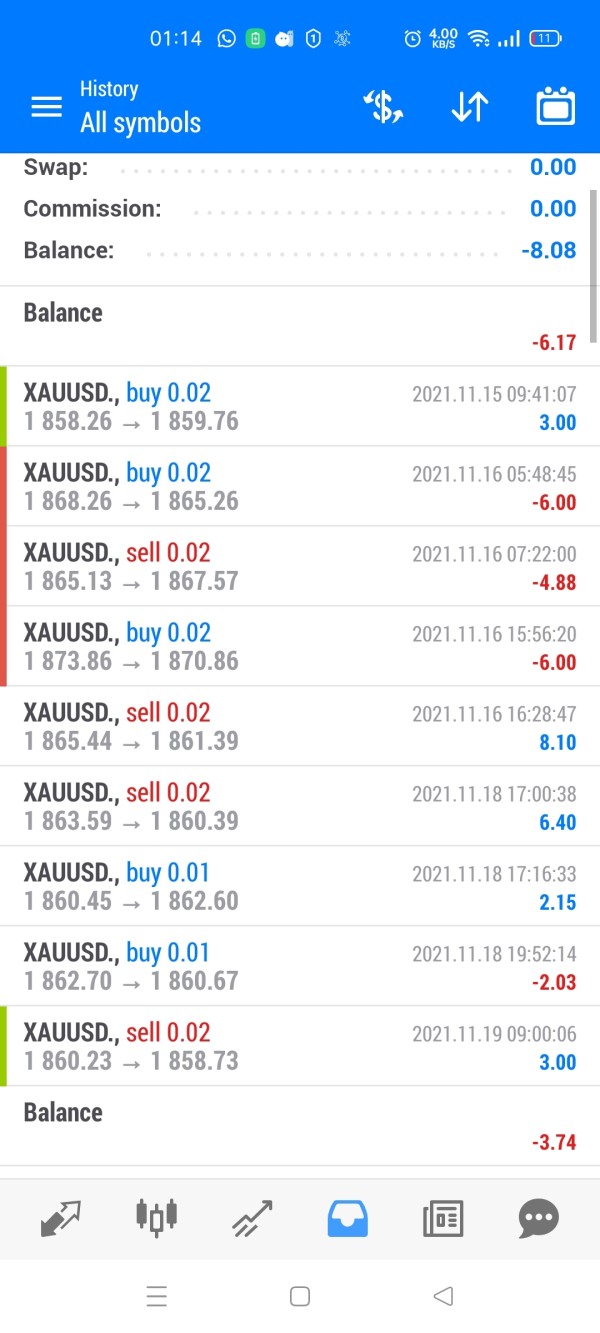Go back with the system back button
Screen dimensions: 600x1333
click(443, 1297)
